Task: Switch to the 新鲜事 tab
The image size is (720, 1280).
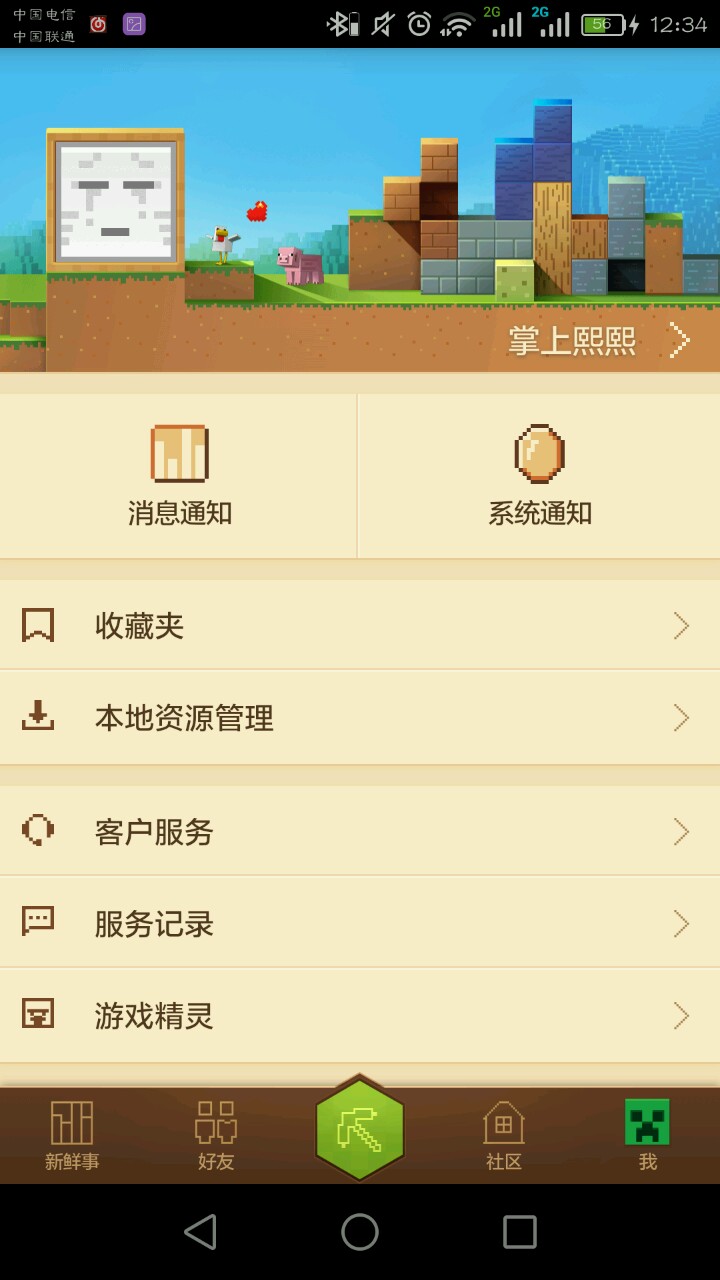Action: (72, 1136)
